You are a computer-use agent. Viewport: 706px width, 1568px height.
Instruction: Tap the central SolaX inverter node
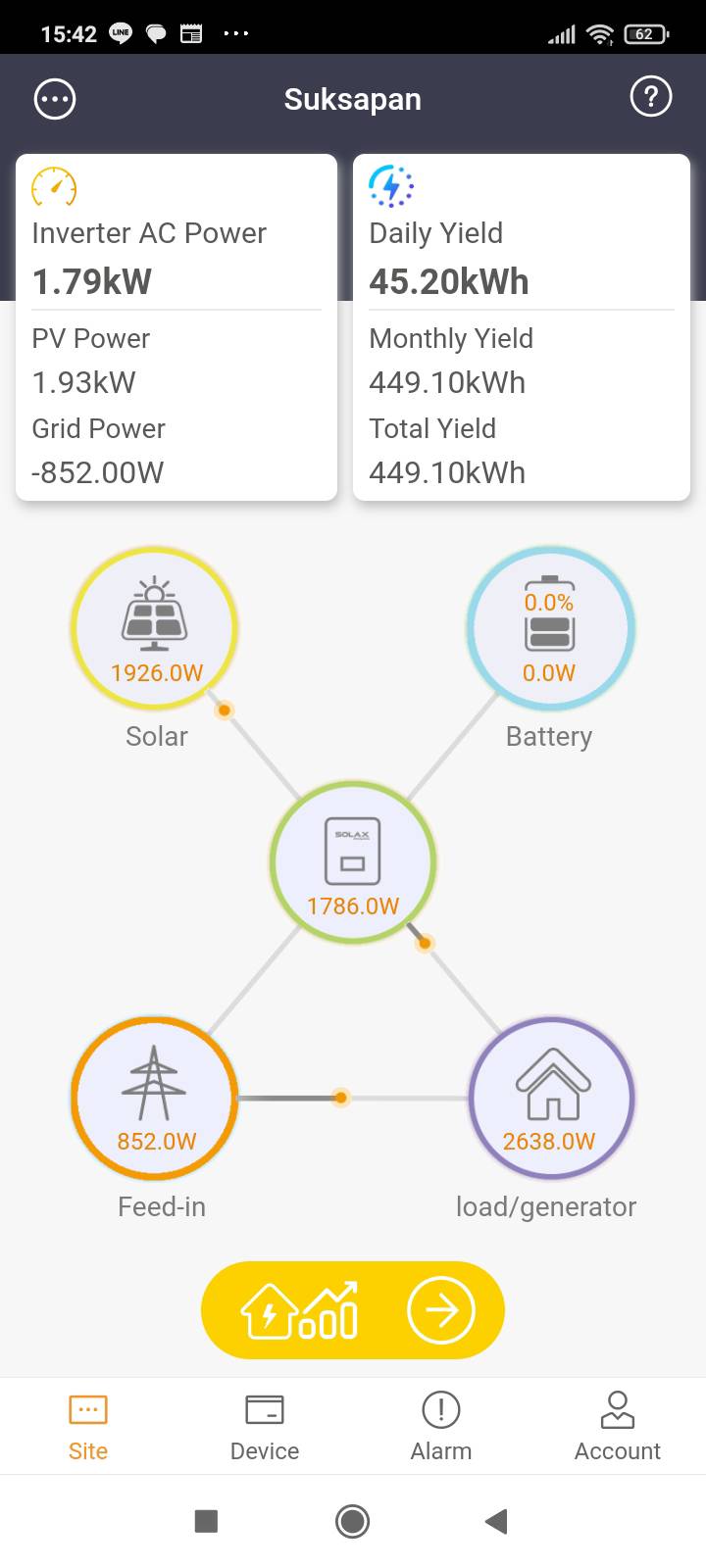coord(353,863)
